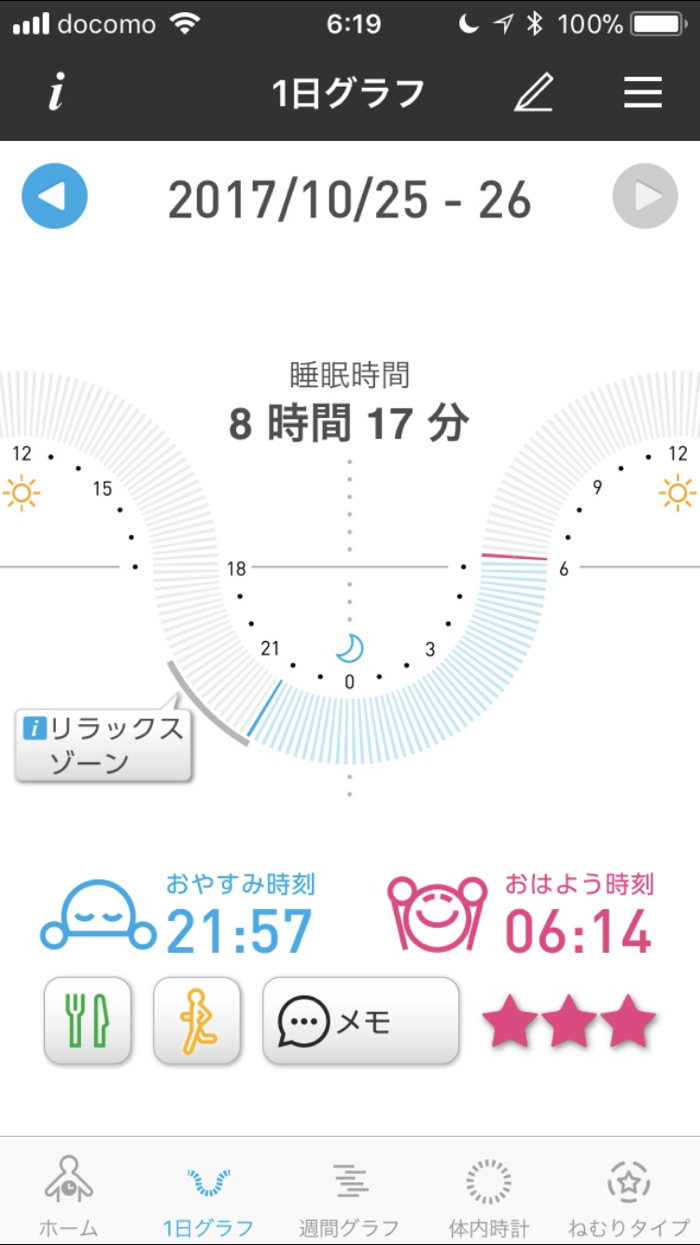The image size is (700, 1245).
Task: Open the メモ memo button
Action: coord(360,1021)
